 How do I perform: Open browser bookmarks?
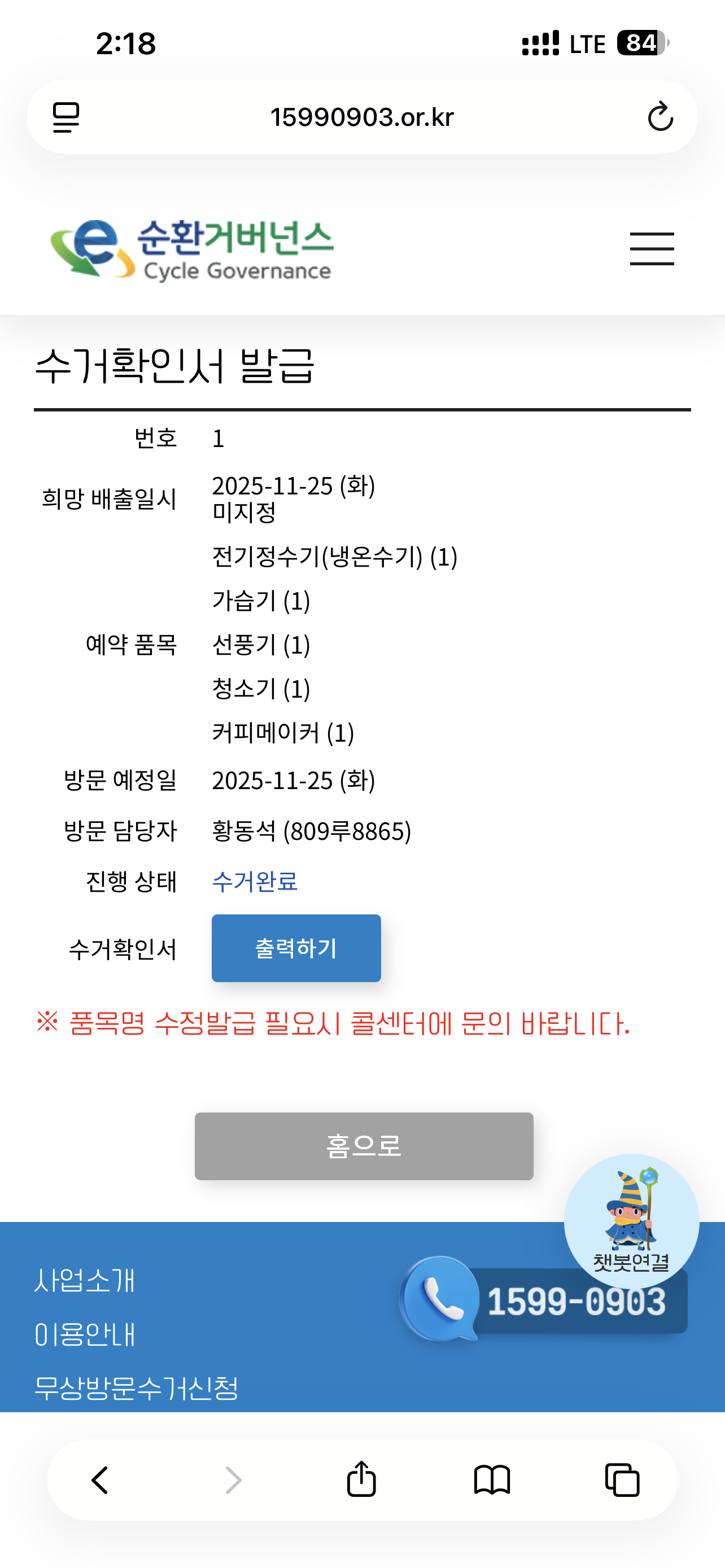(492, 1480)
